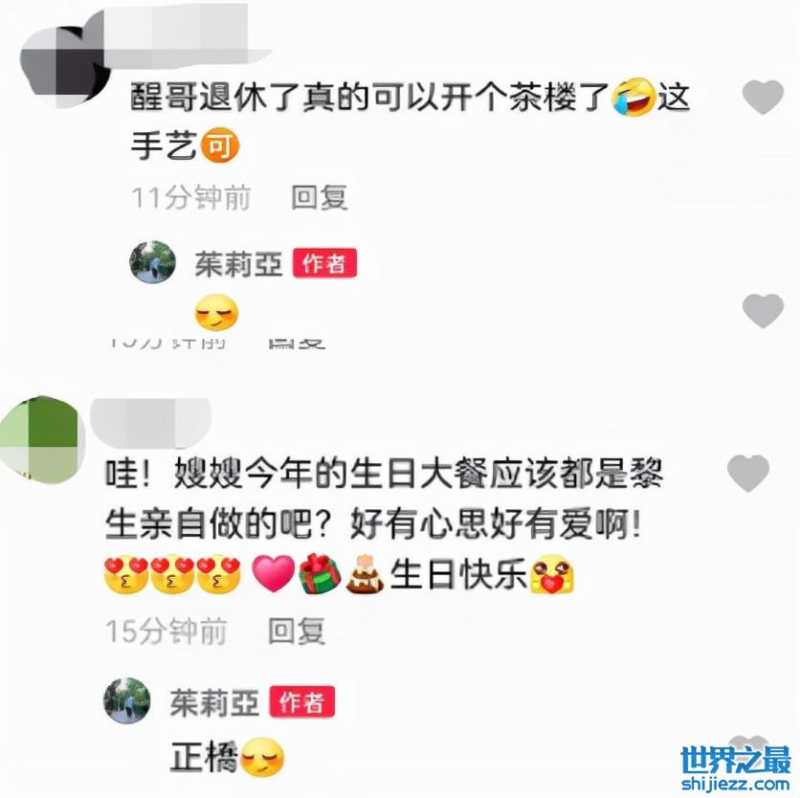Open the avatar of the 嫂嫂 birthday commenter
Image resolution: width=800 pixels, height=798 pixels.
coord(43,440)
